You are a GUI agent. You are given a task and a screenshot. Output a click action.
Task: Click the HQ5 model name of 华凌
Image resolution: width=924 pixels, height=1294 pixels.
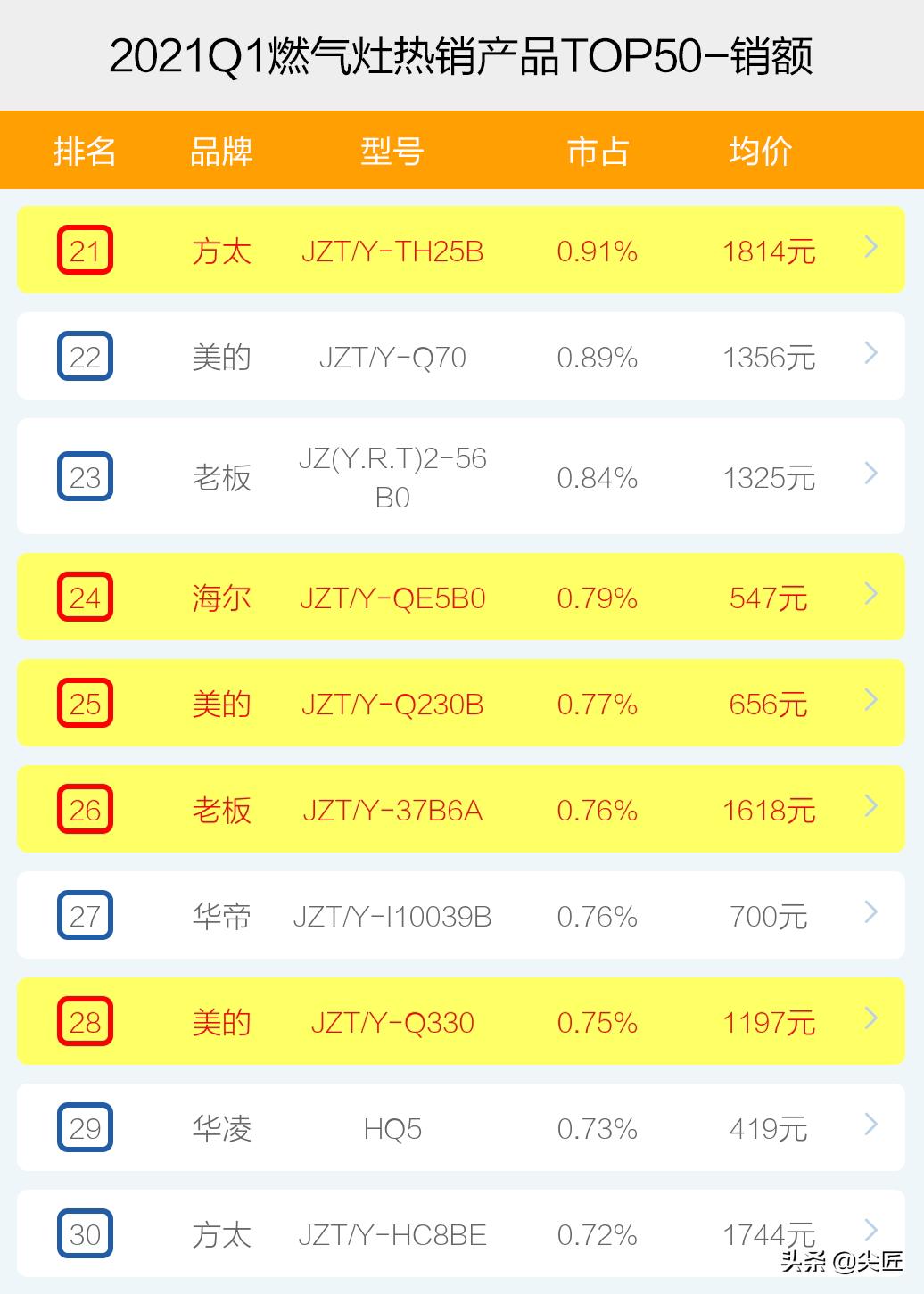pyautogui.click(x=391, y=1128)
